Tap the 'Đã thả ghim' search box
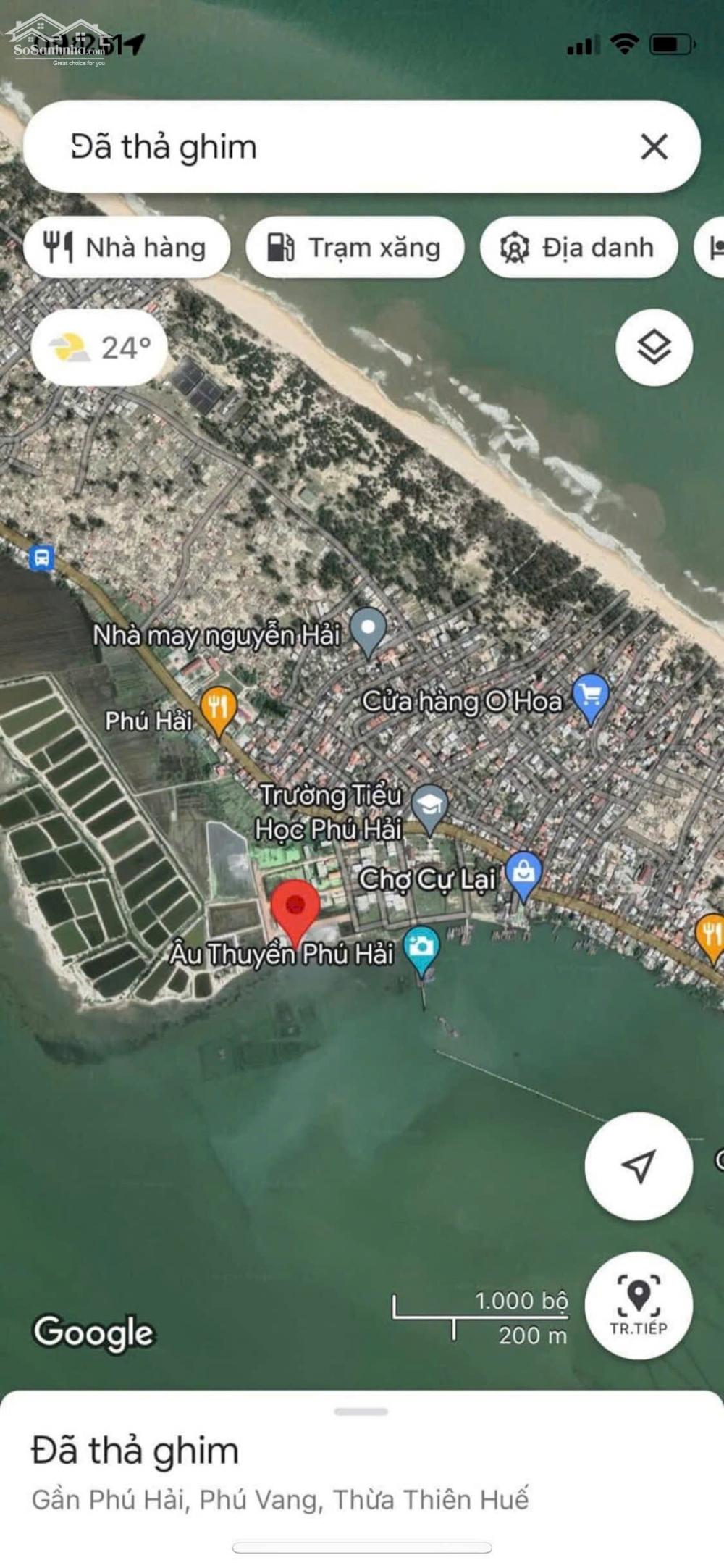Viewport: 724px width, 1568px height. point(326,147)
